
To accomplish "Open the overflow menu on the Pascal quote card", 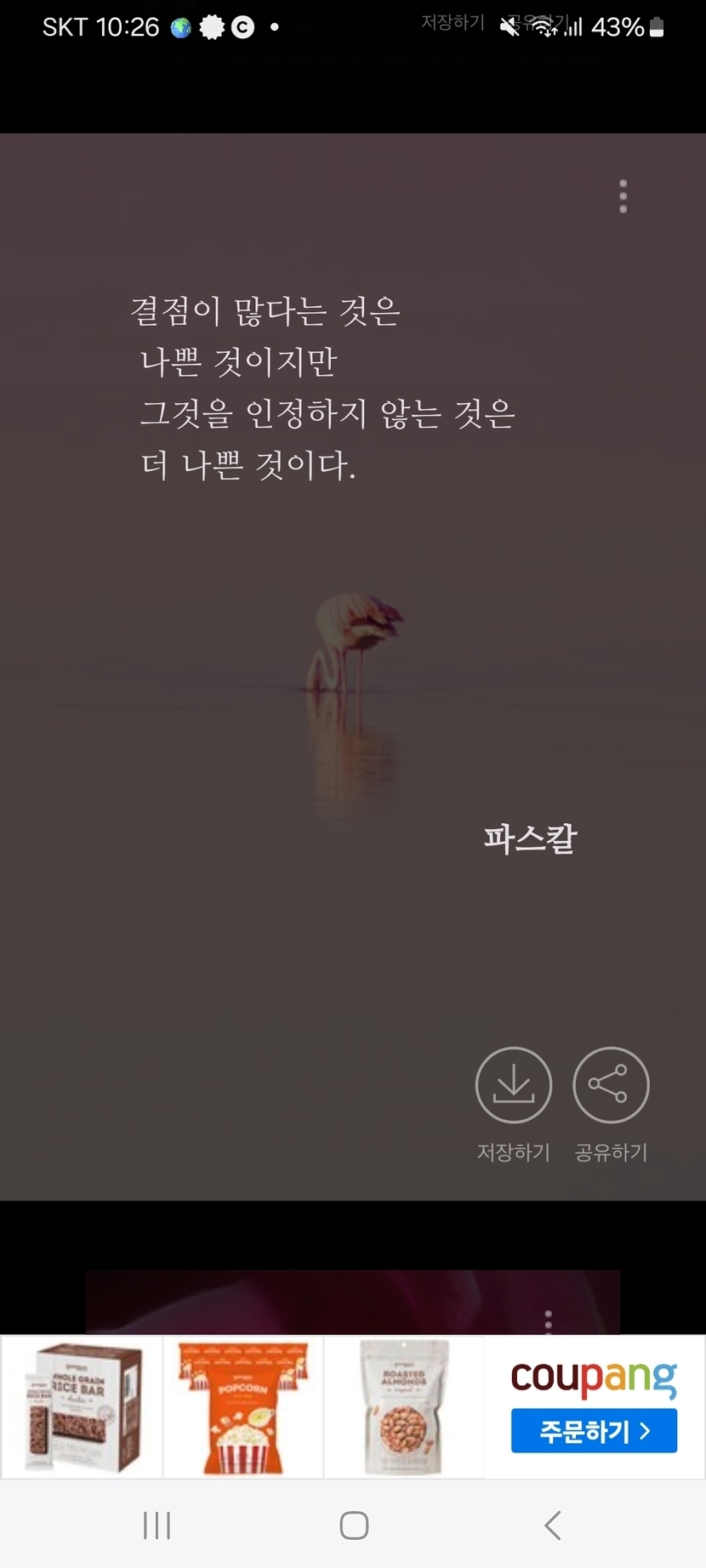I will tap(623, 196).
